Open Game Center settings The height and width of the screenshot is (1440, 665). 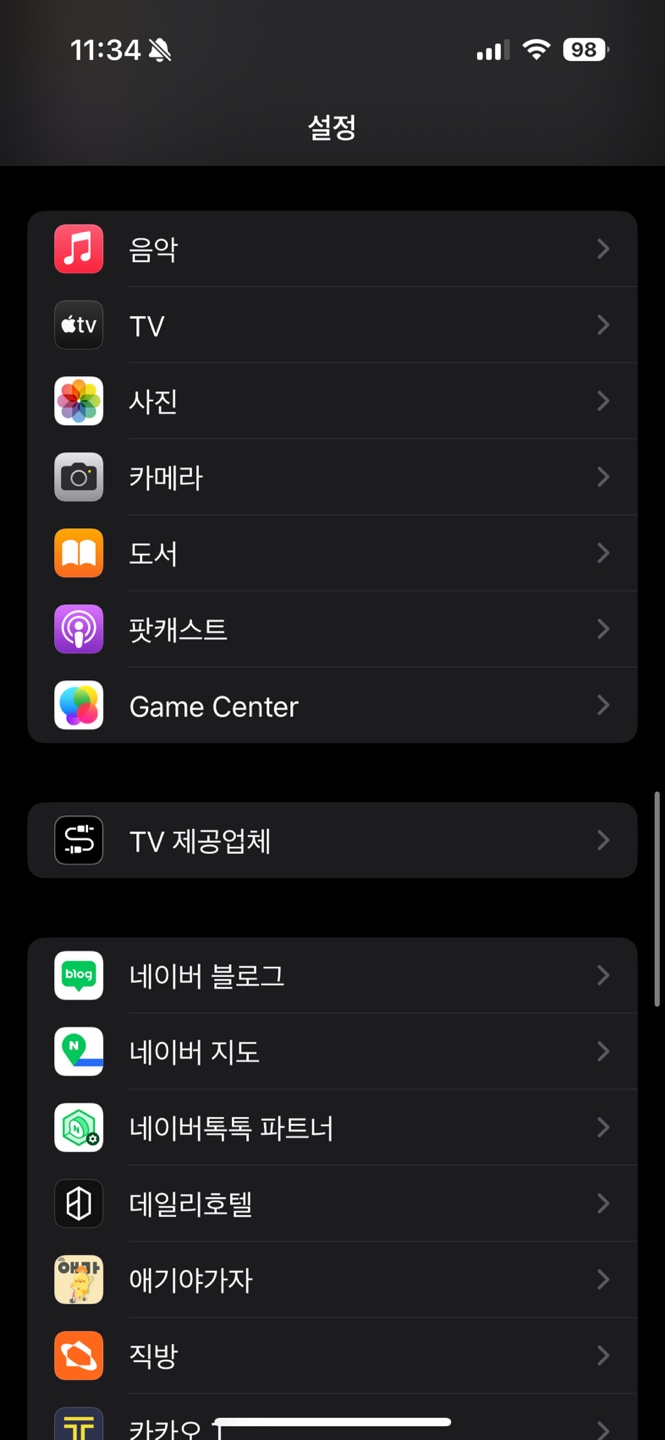tap(332, 706)
